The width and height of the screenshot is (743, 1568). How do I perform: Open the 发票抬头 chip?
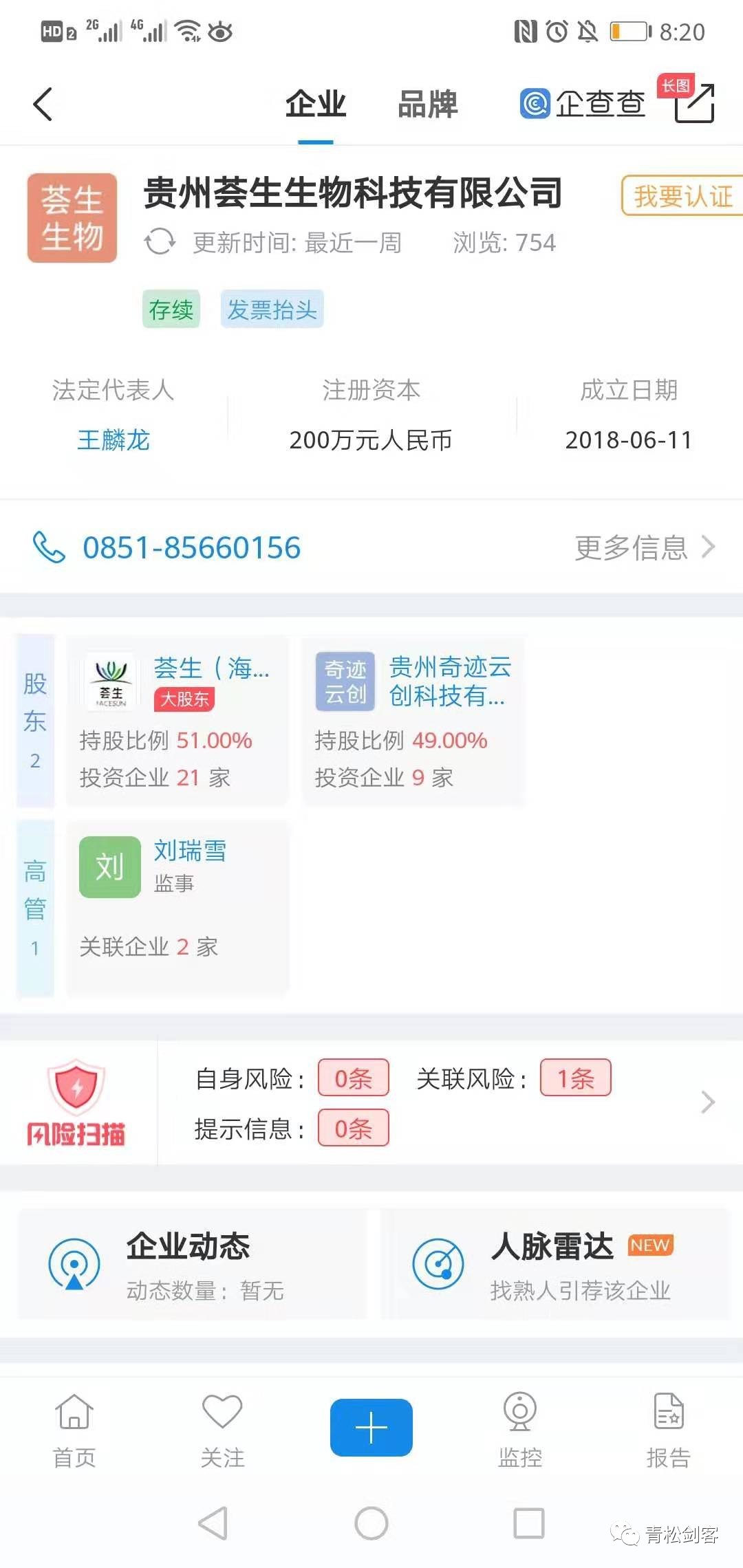pyautogui.click(x=272, y=309)
